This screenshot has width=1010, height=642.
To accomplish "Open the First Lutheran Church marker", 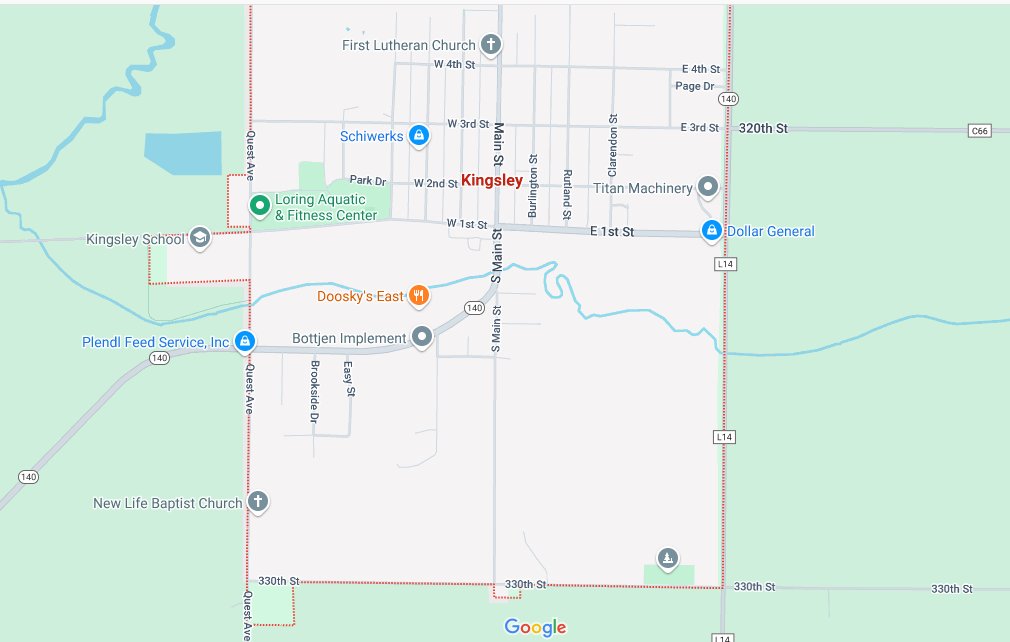I will [x=490, y=45].
